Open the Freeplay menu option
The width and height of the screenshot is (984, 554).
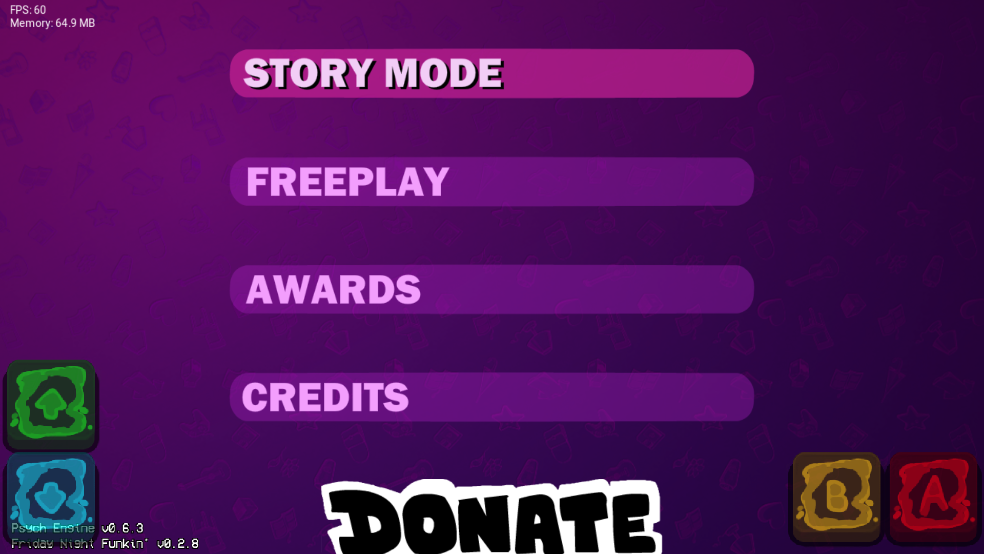click(491, 182)
